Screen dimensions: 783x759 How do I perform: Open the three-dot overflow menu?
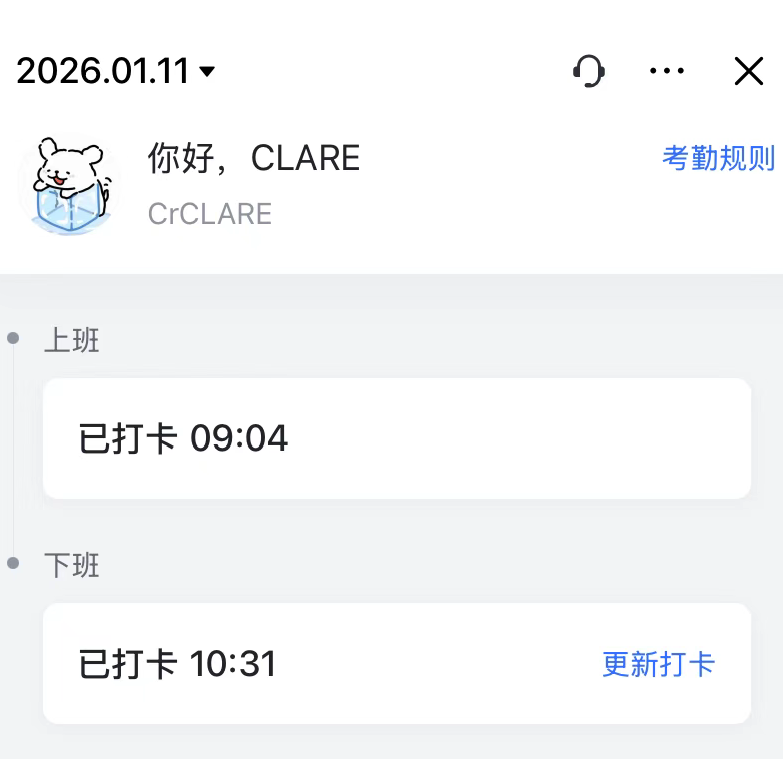[667, 71]
